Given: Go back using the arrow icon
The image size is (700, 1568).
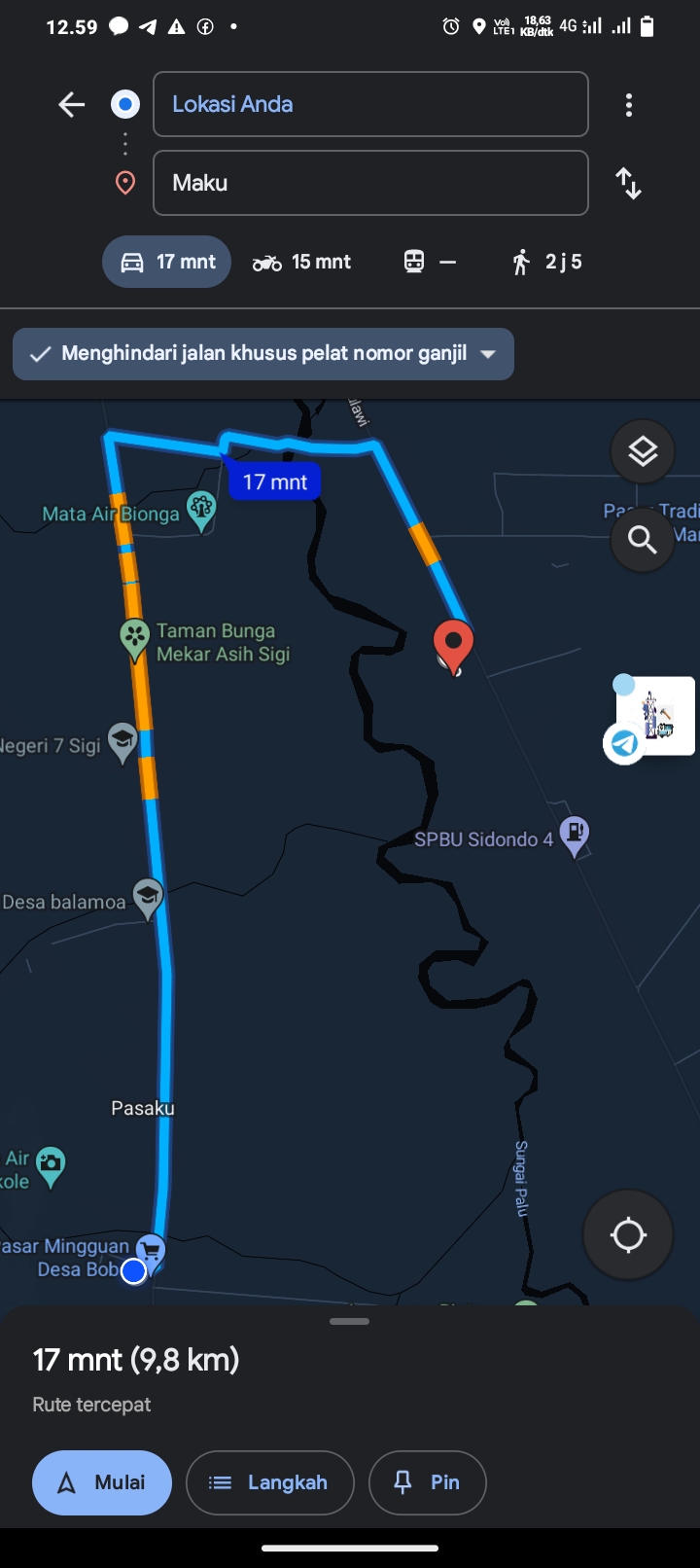Looking at the screenshot, I should pos(72,104).
